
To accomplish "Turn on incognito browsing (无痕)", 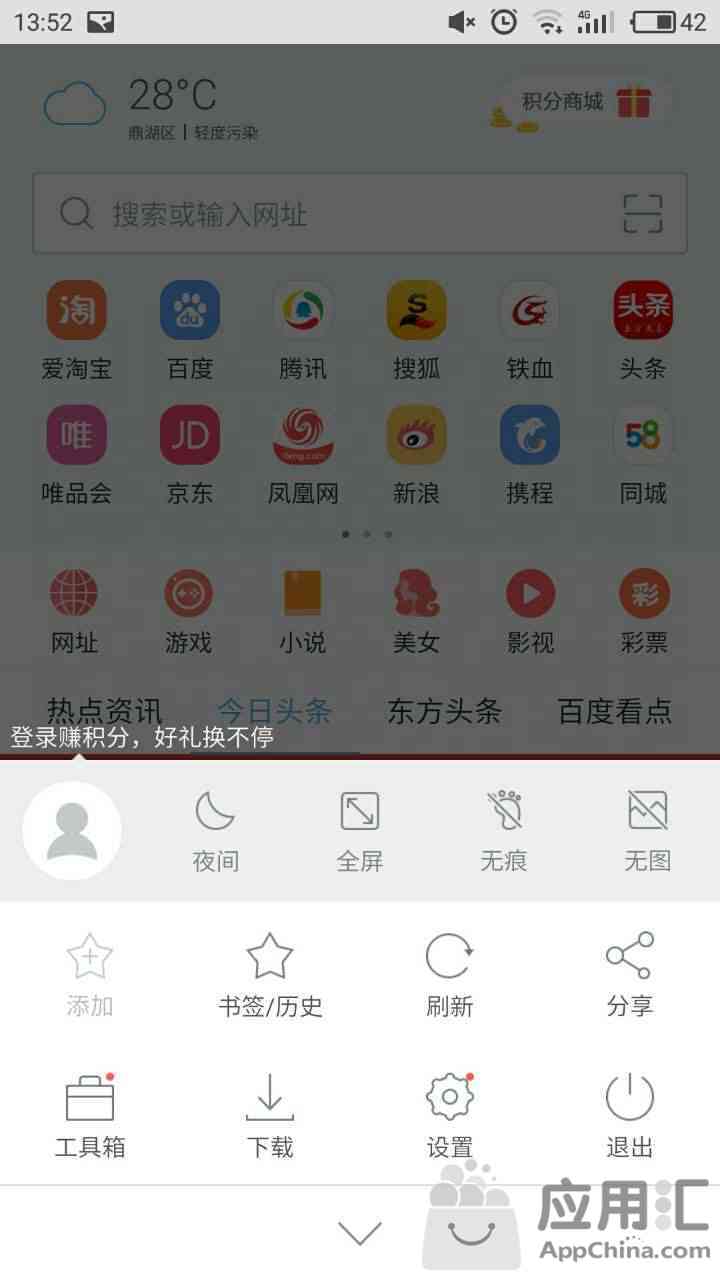I will [504, 831].
